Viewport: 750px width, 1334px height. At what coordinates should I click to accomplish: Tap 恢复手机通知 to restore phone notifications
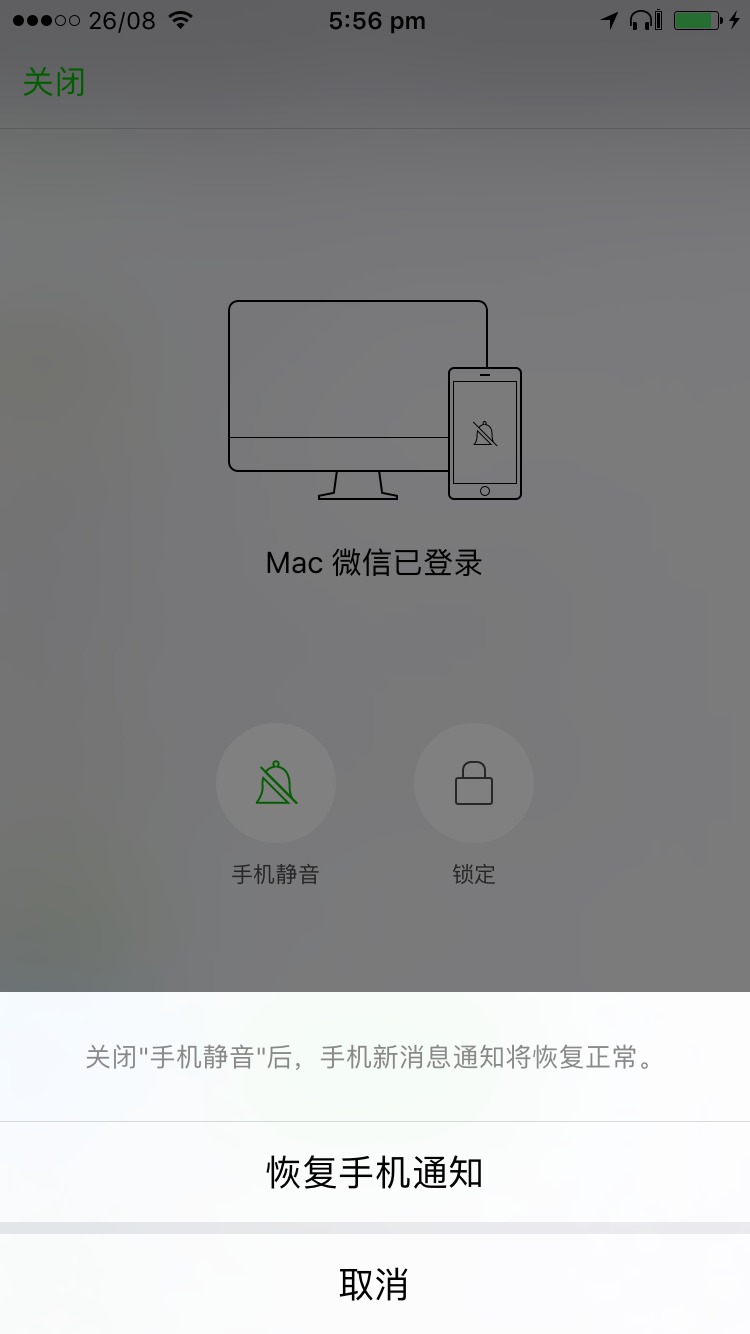[375, 1172]
